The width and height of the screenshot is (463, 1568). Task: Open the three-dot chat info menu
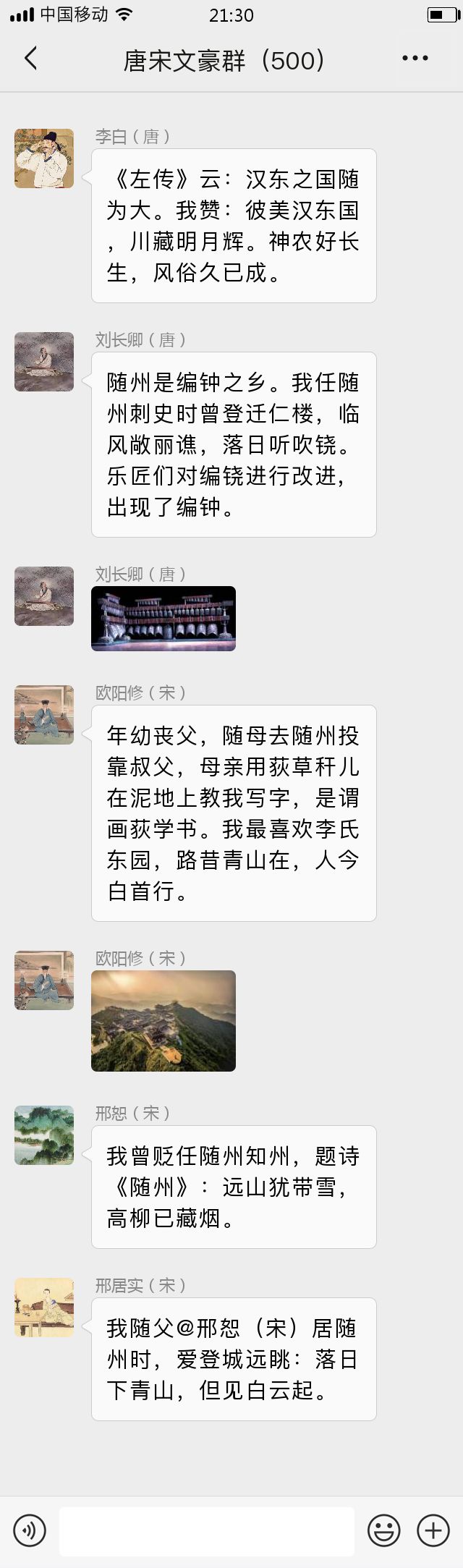tap(415, 59)
